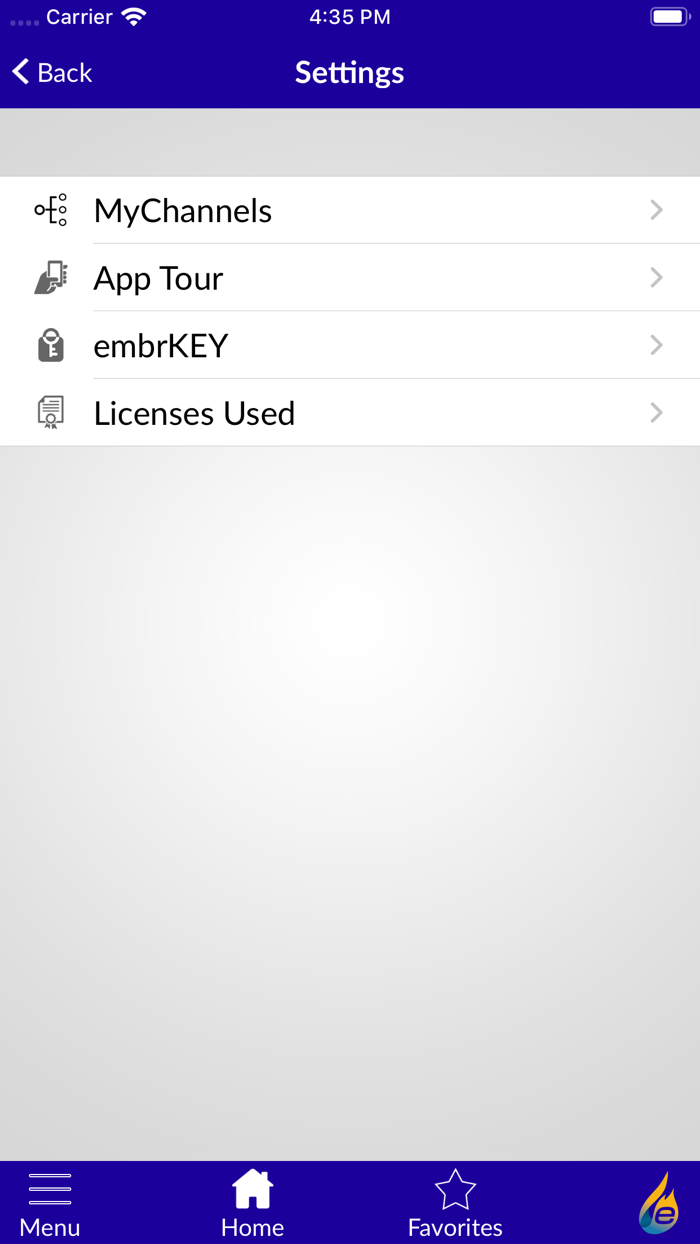Open the MyChannels settings row

[x=350, y=210]
